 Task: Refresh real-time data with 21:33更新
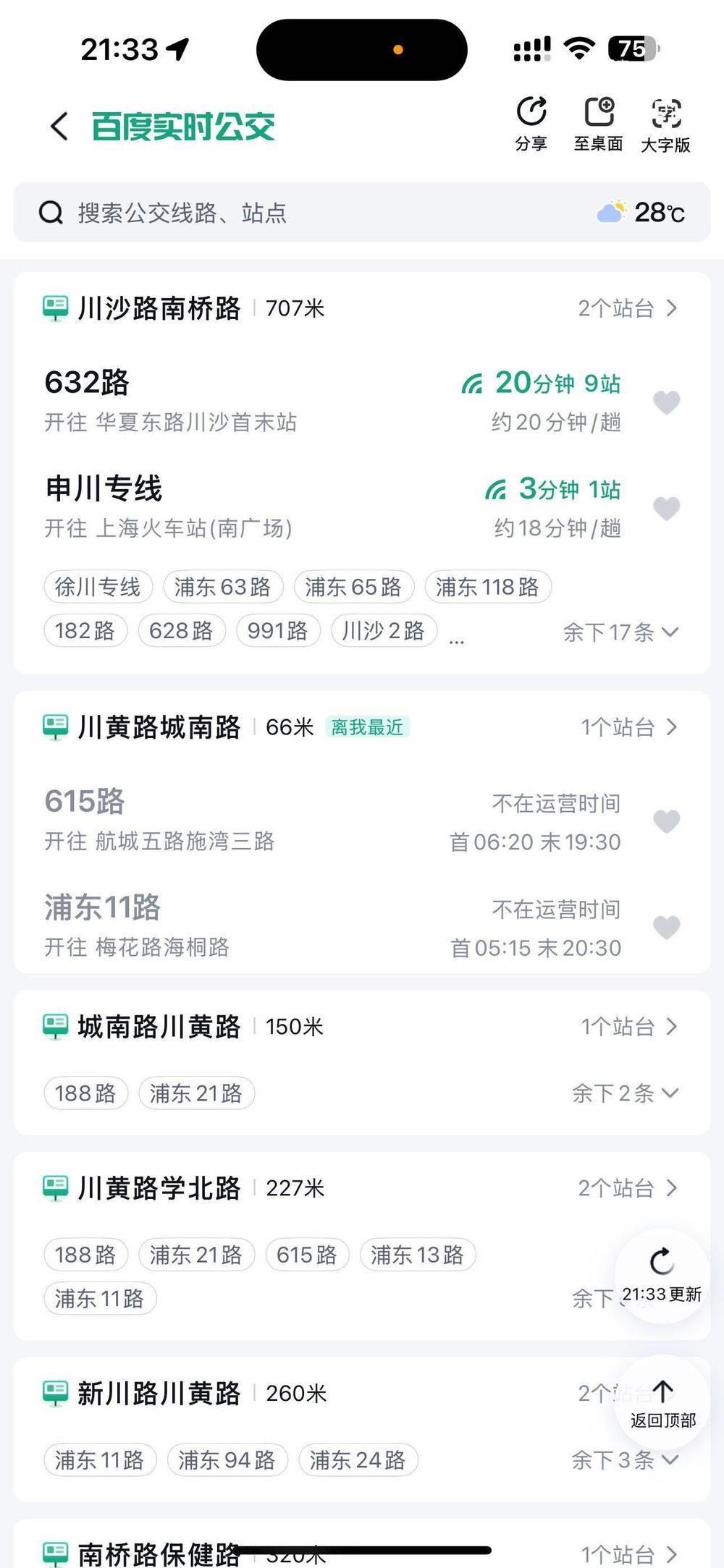(662, 1275)
